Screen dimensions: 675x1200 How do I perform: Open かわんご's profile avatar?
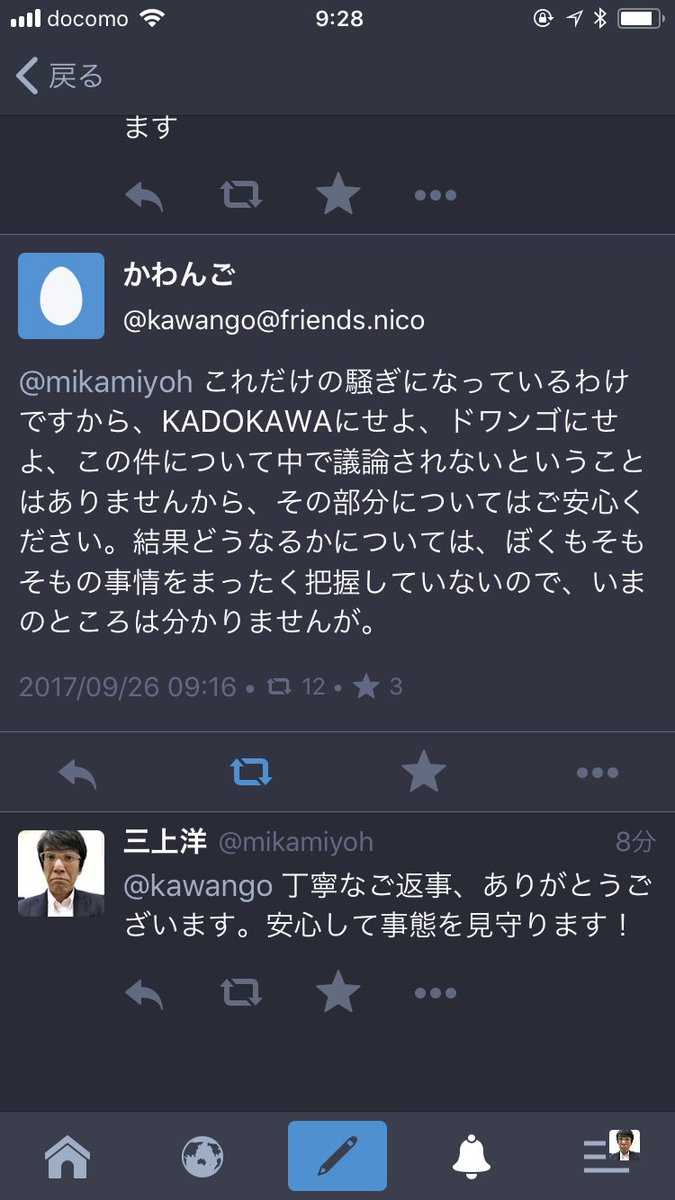click(x=61, y=296)
